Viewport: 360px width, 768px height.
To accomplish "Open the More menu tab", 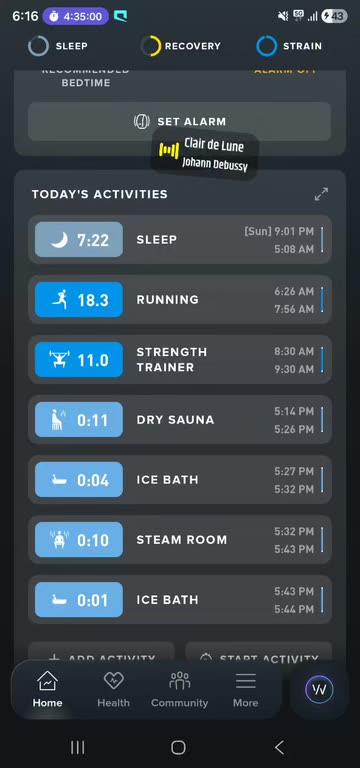I will tap(245, 690).
